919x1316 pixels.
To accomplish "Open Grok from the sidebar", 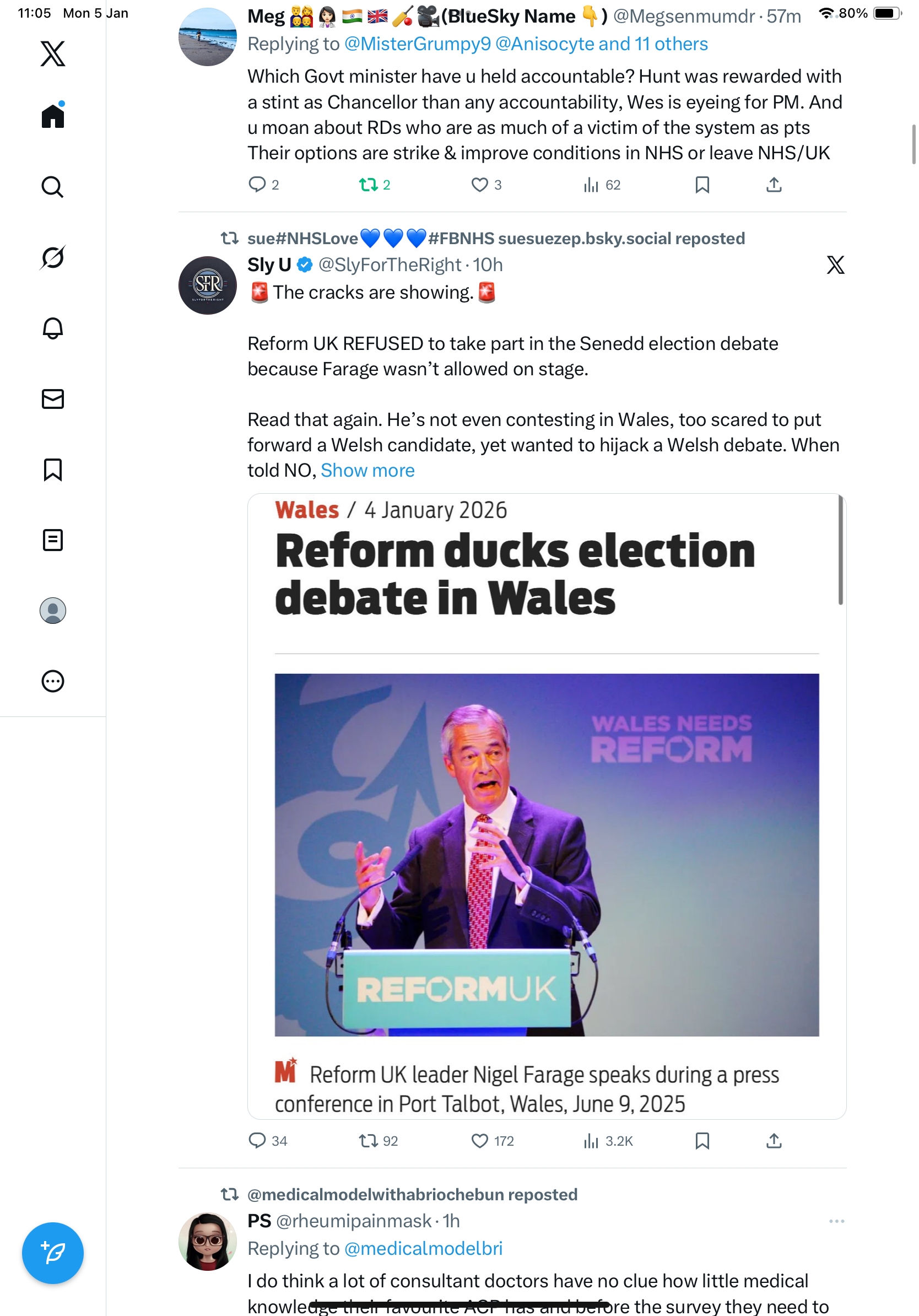I will pos(53,257).
